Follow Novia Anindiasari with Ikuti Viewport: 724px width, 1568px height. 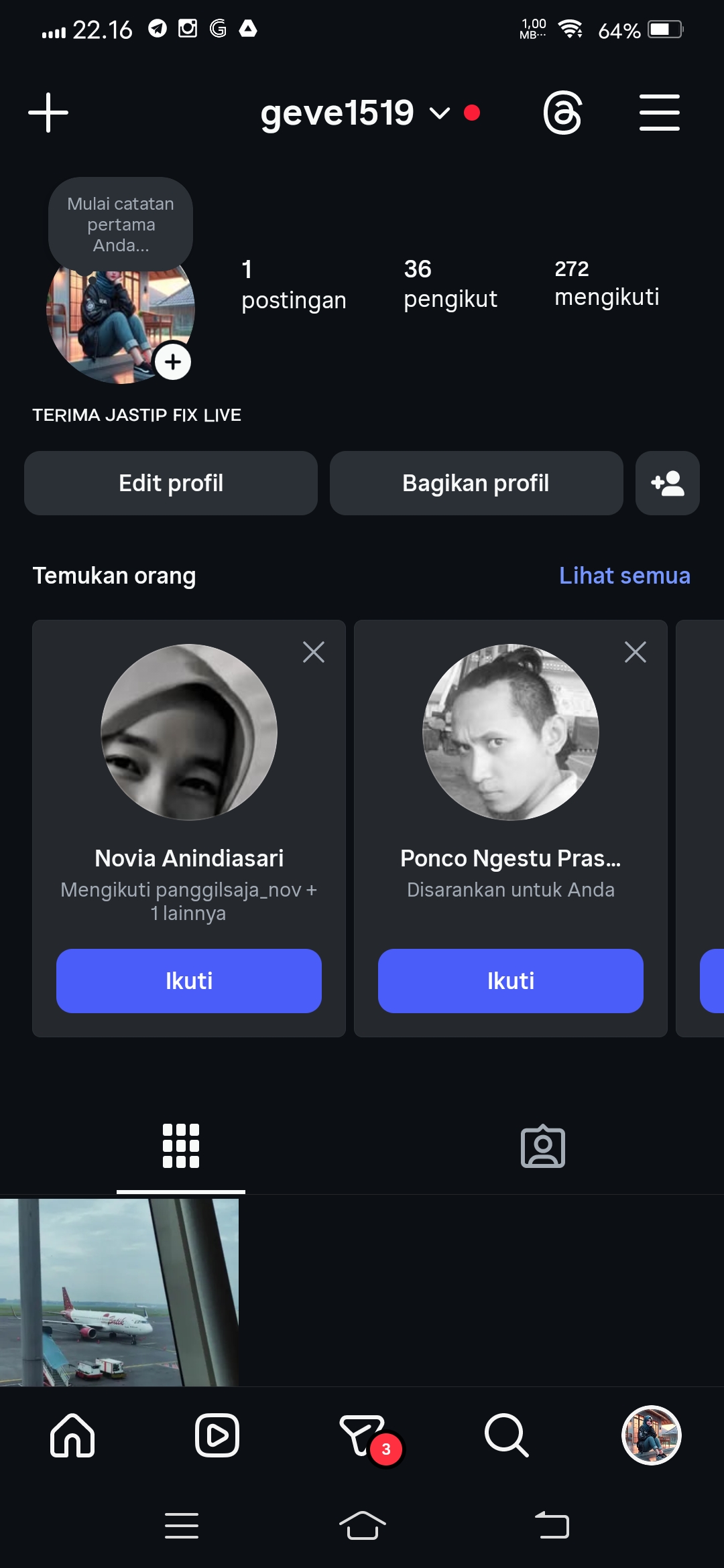(189, 981)
